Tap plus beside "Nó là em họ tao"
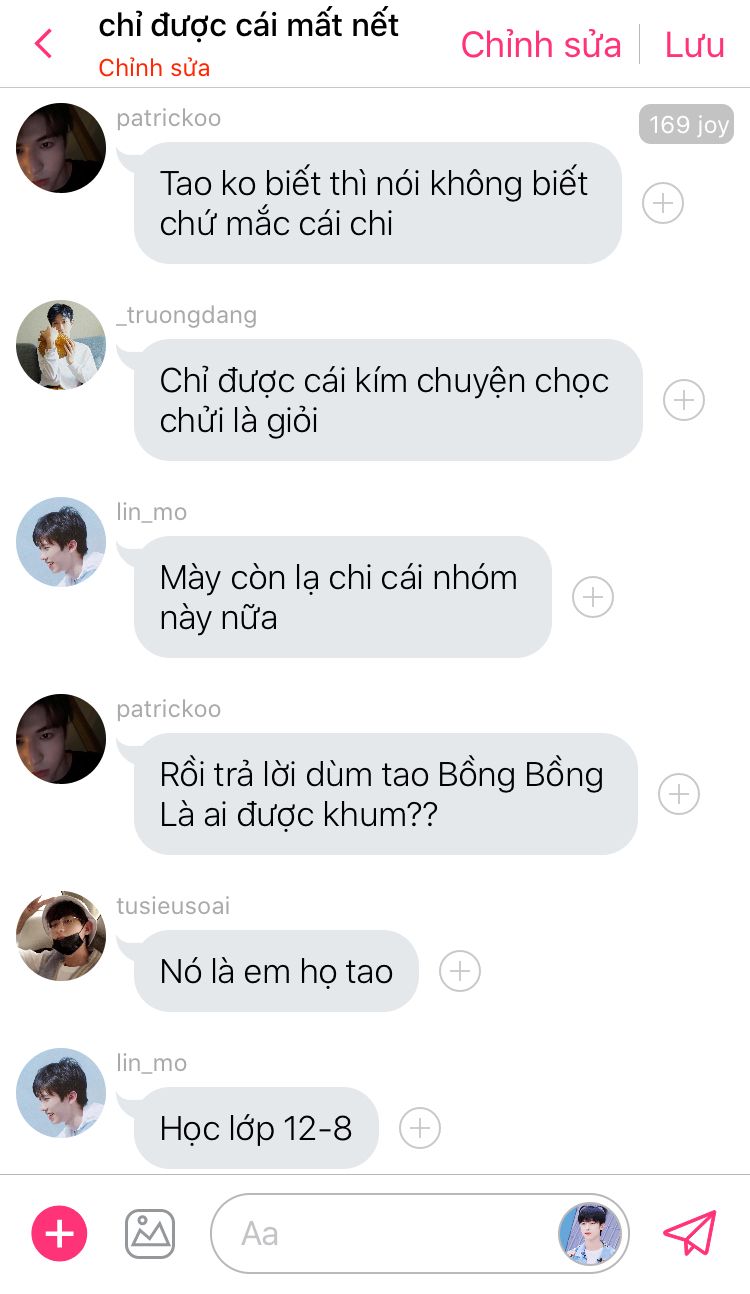Screen dimensions: 750x1294 [x=460, y=971]
